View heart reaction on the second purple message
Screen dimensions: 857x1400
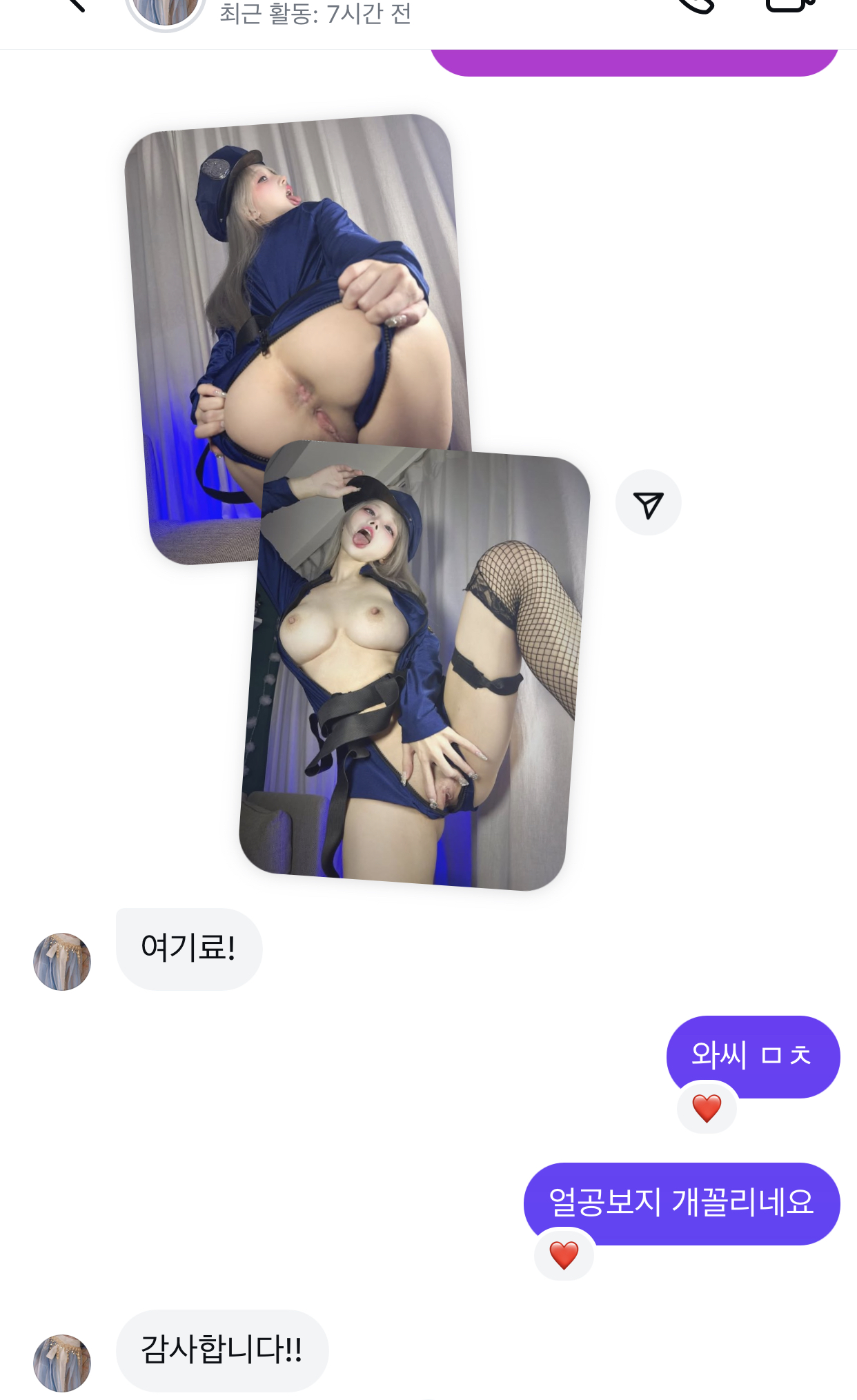point(564,1255)
